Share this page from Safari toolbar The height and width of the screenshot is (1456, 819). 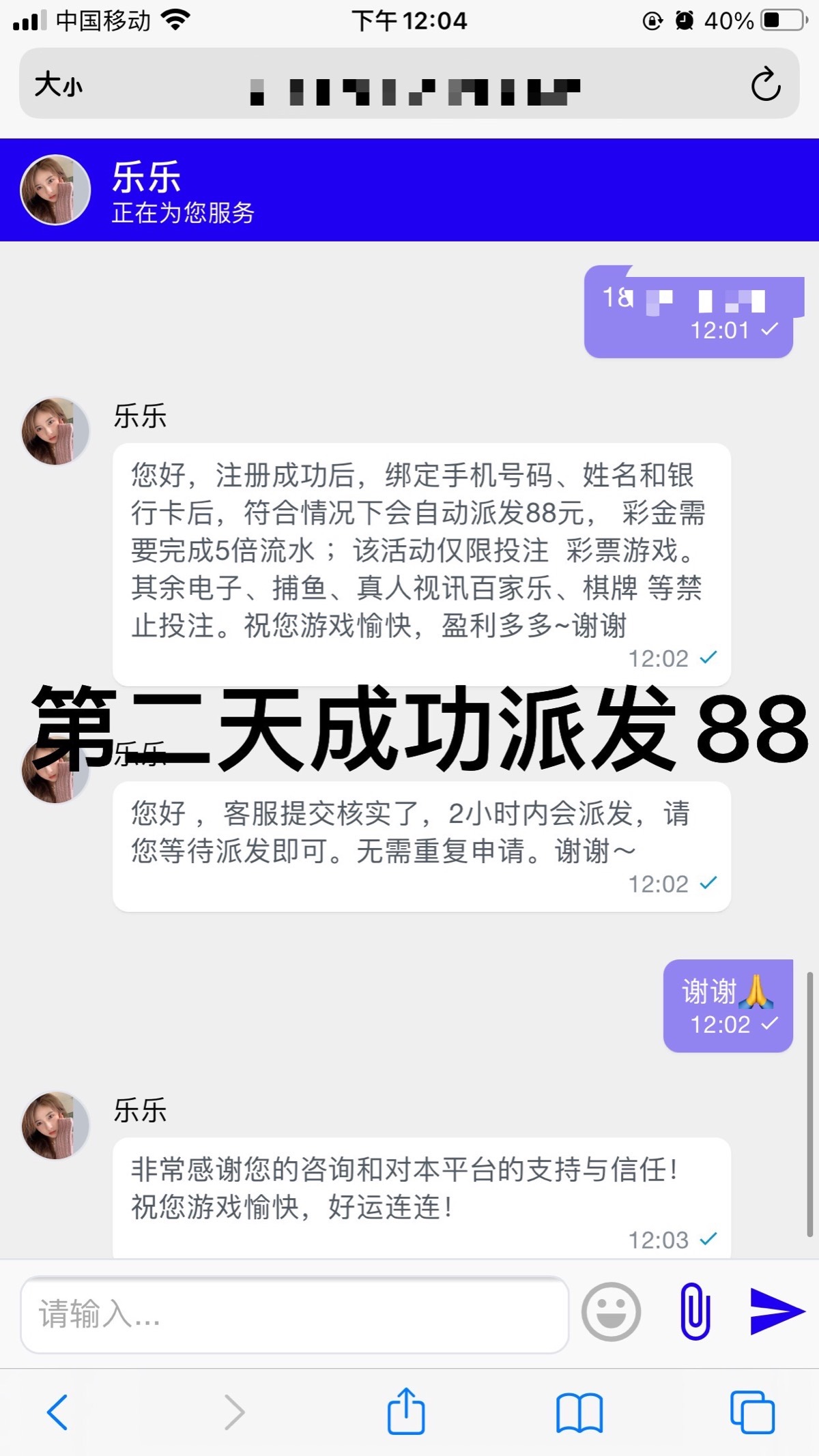pos(406,1411)
